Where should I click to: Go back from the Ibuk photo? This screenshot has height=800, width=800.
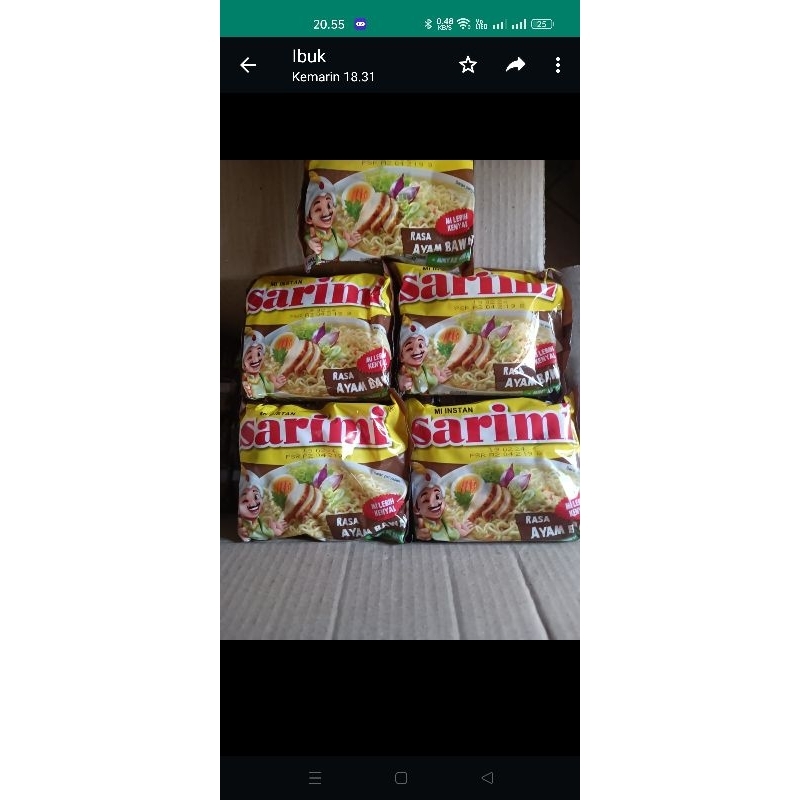click(248, 65)
